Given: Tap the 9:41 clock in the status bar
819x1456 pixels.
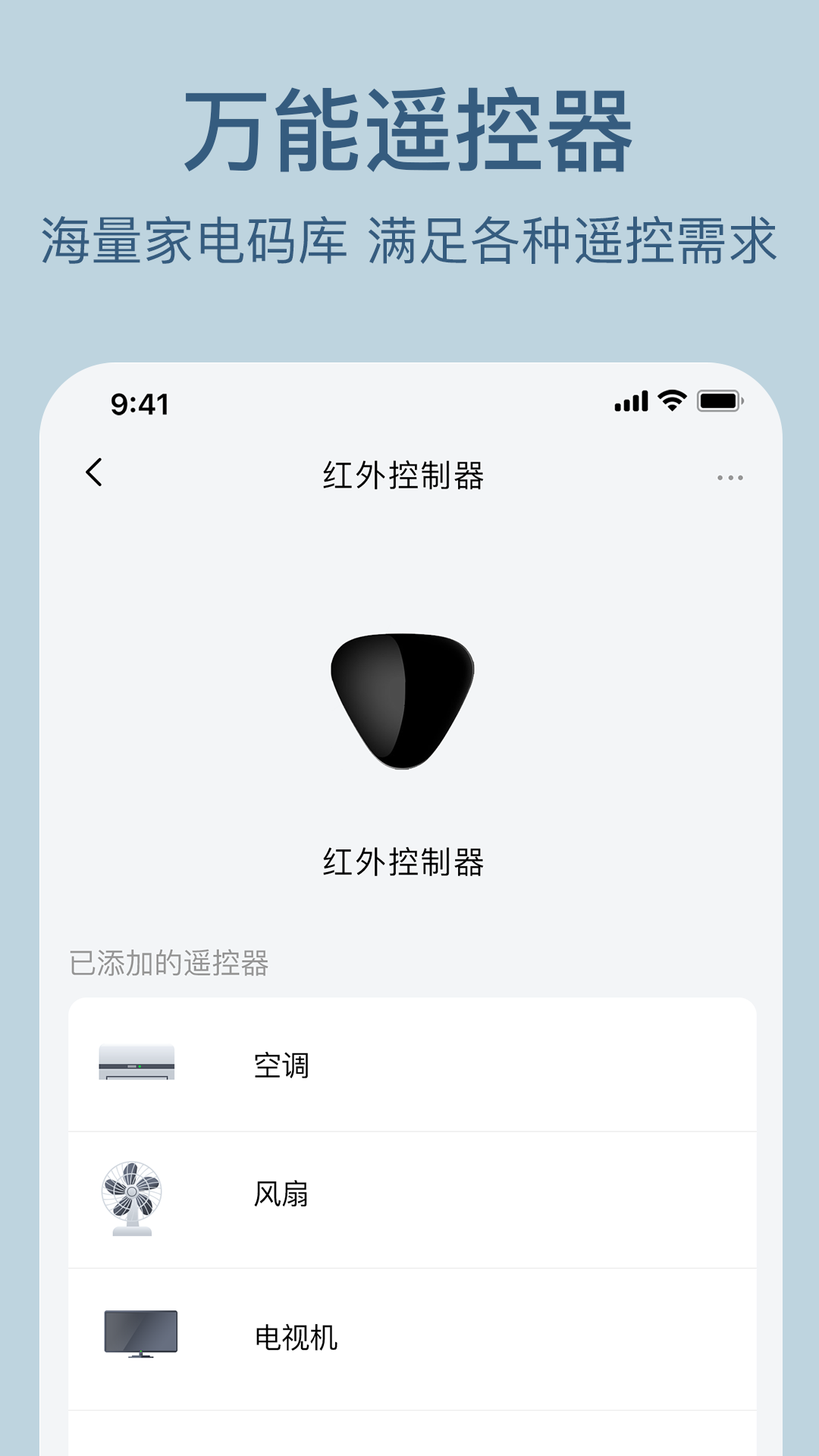Looking at the screenshot, I should point(140,404).
